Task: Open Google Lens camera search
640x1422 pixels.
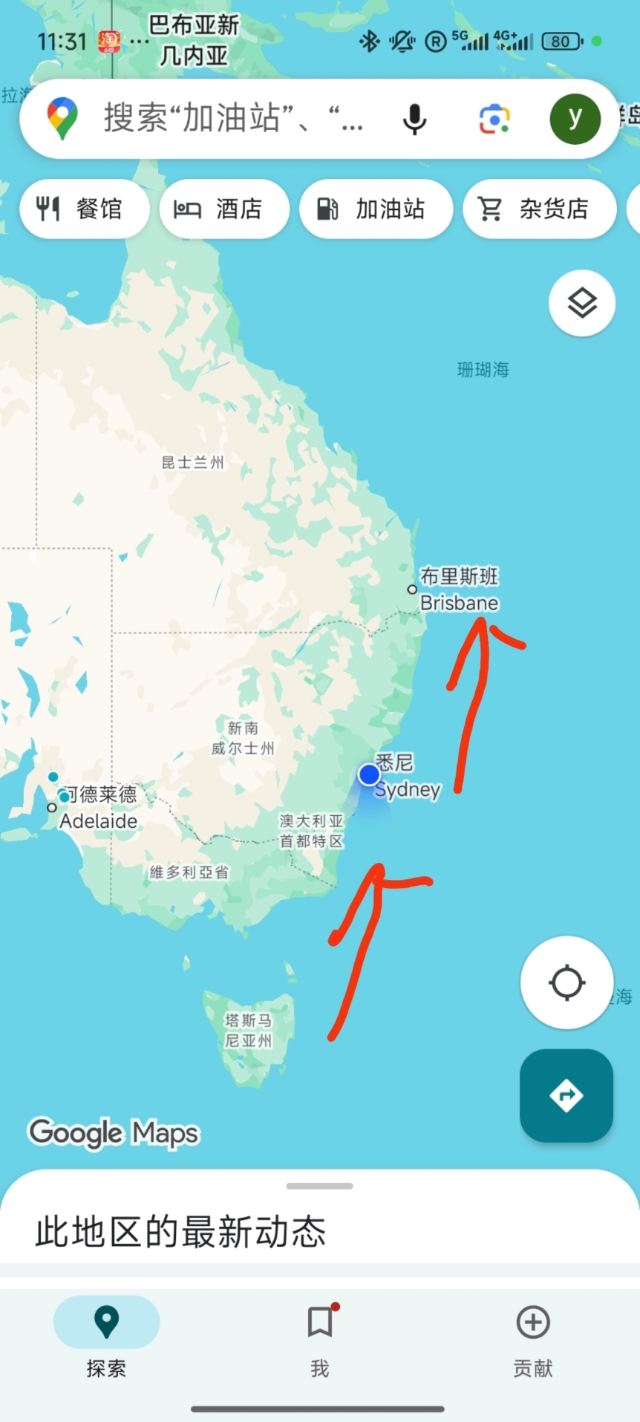Action: point(494,119)
